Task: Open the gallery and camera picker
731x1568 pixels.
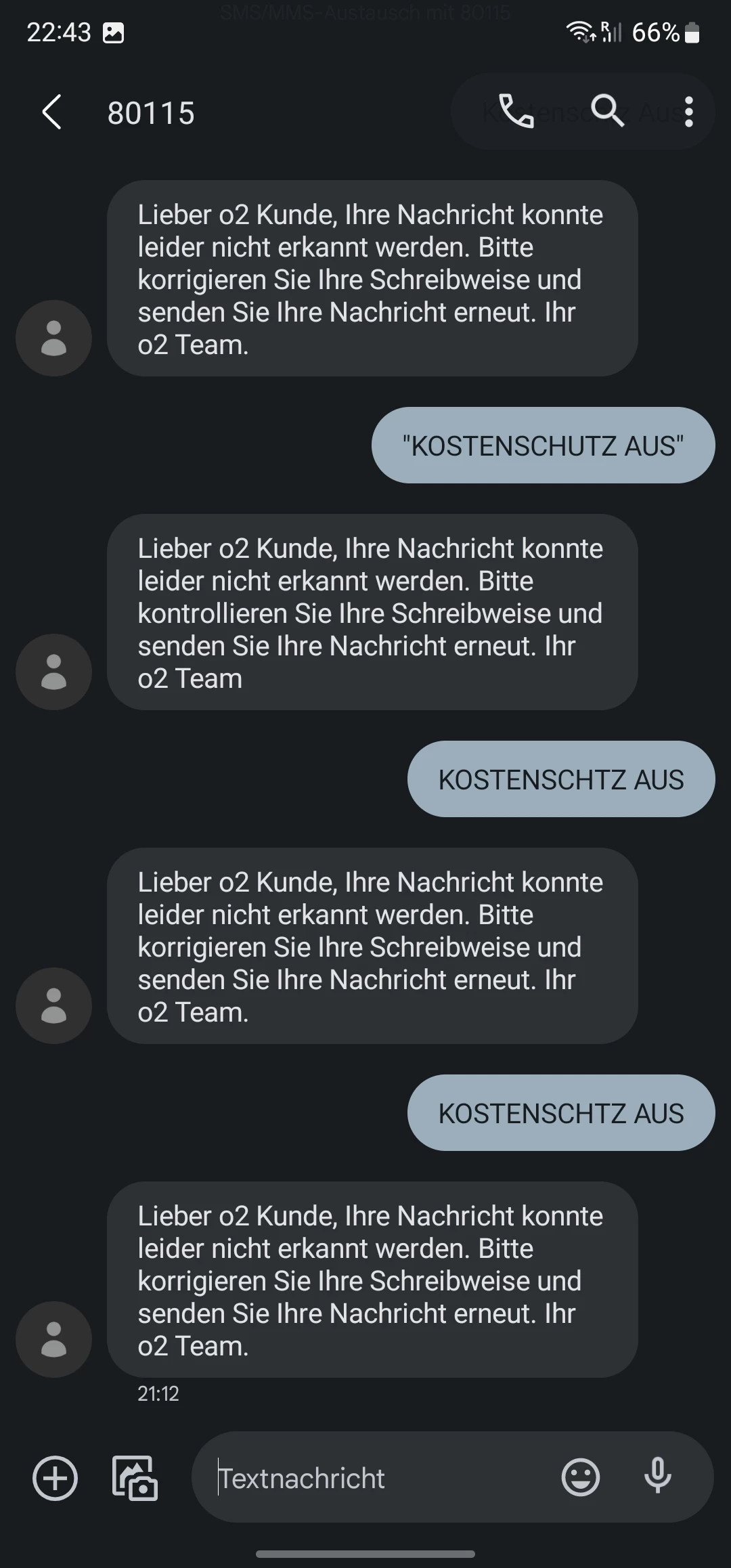Action: click(135, 1478)
